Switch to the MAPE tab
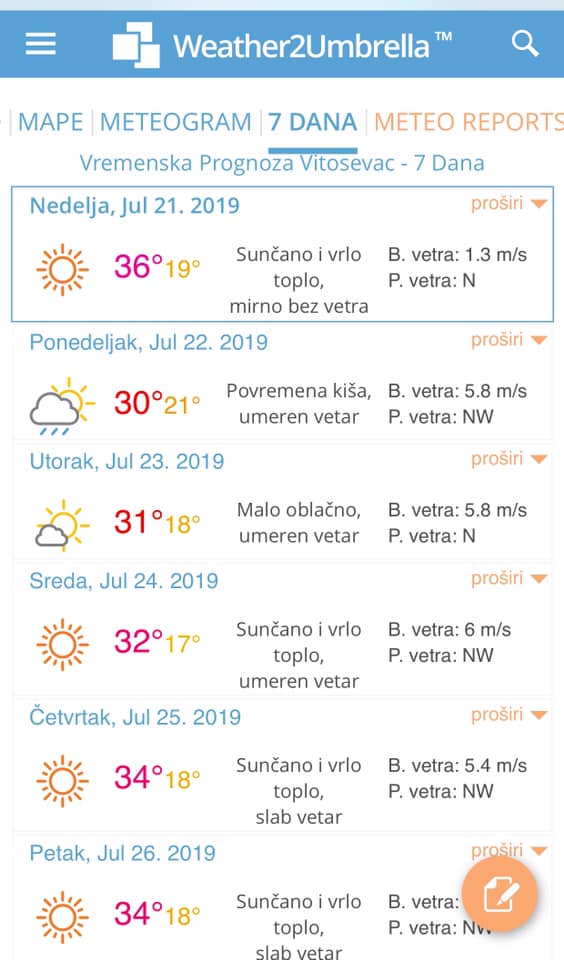This screenshot has width=564, height=960. (x=50, y=122)
